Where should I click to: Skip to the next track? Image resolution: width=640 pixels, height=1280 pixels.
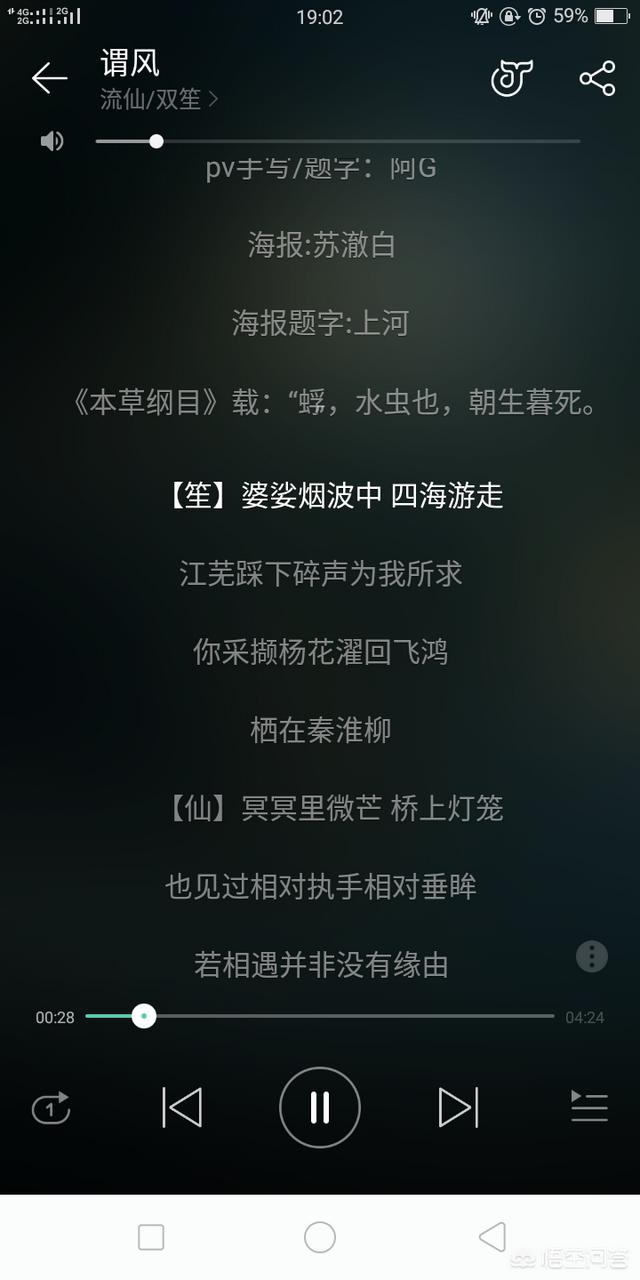pos(458,1108)
